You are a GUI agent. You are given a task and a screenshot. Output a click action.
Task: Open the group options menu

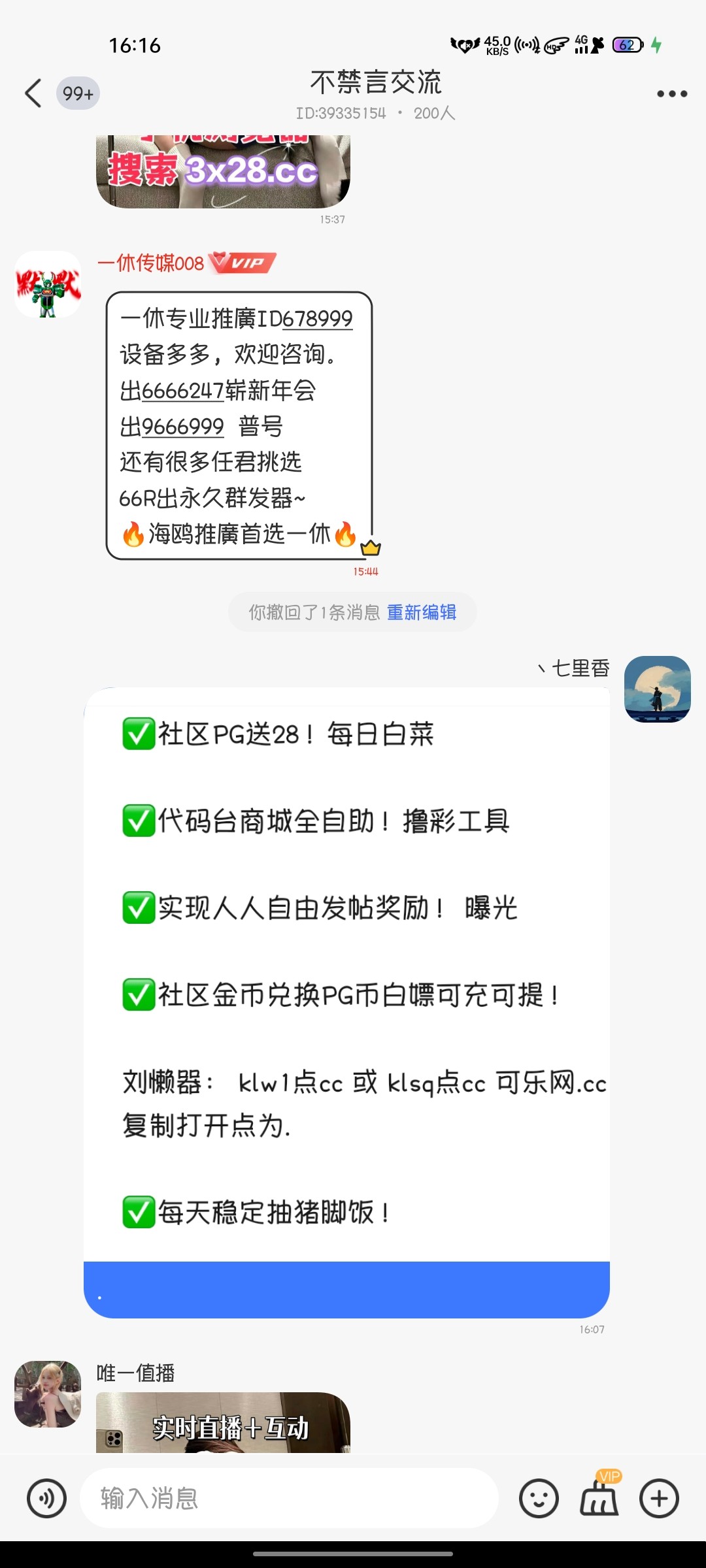point(672,94)
